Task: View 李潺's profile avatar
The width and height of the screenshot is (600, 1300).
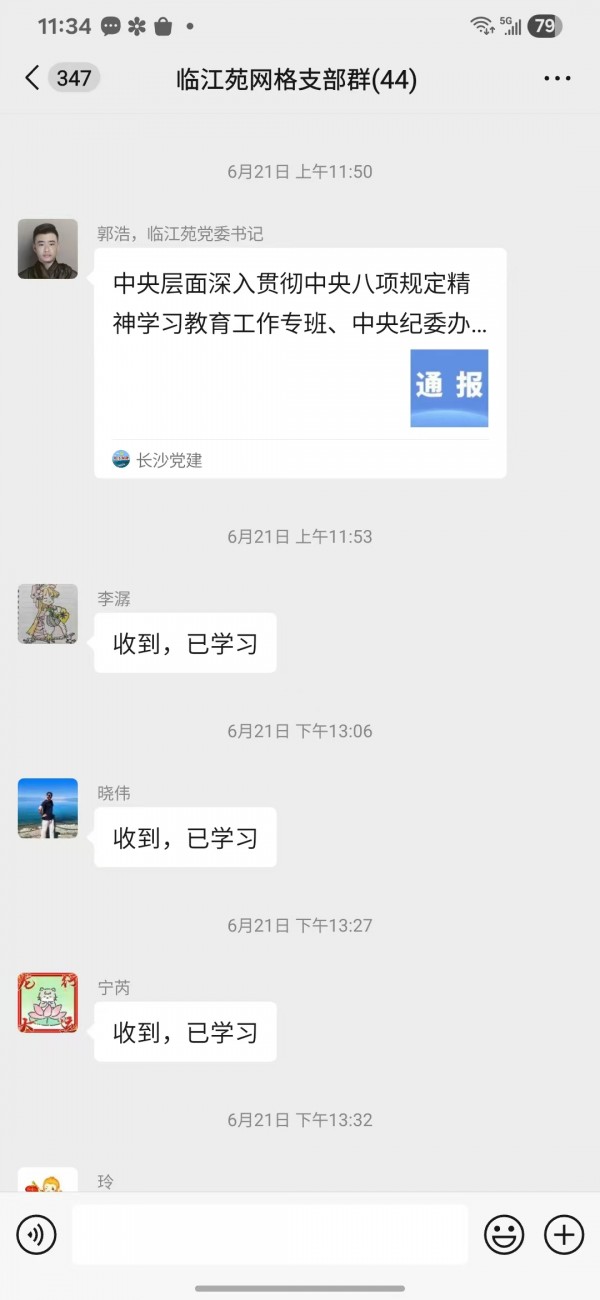Action: [x=48, y=614]
